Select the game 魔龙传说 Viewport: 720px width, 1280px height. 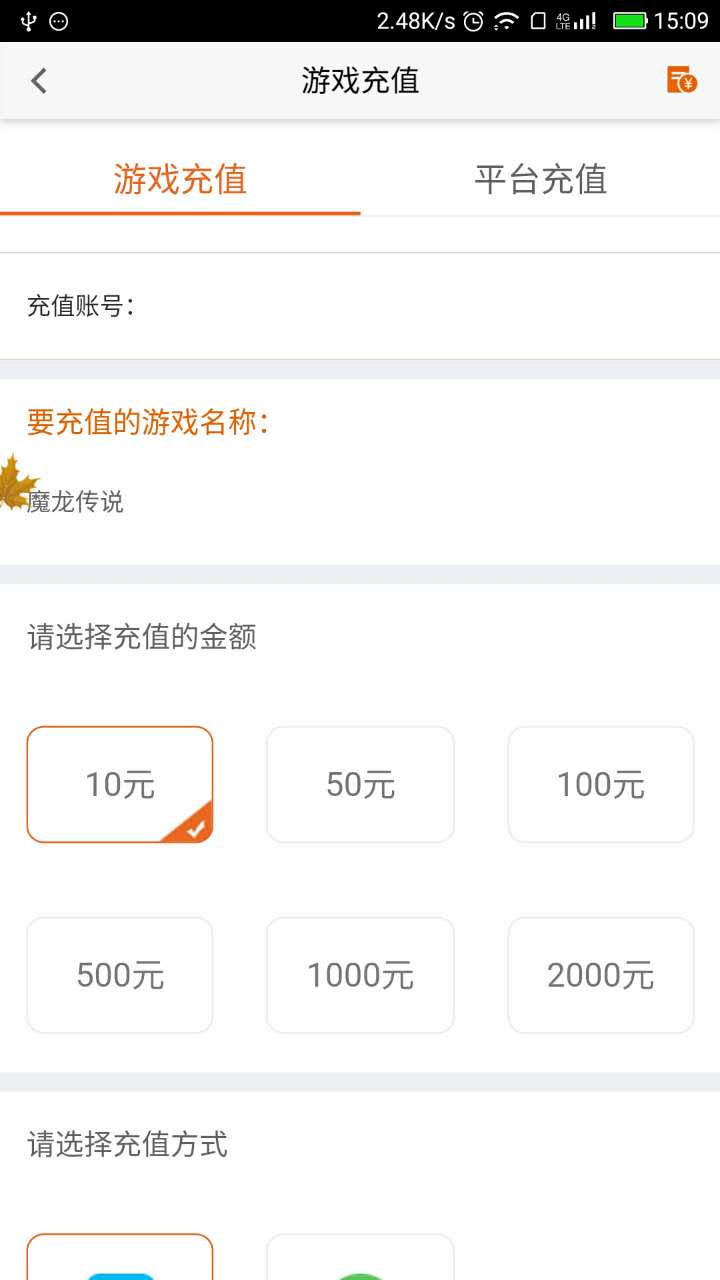[x=76, y=501]
